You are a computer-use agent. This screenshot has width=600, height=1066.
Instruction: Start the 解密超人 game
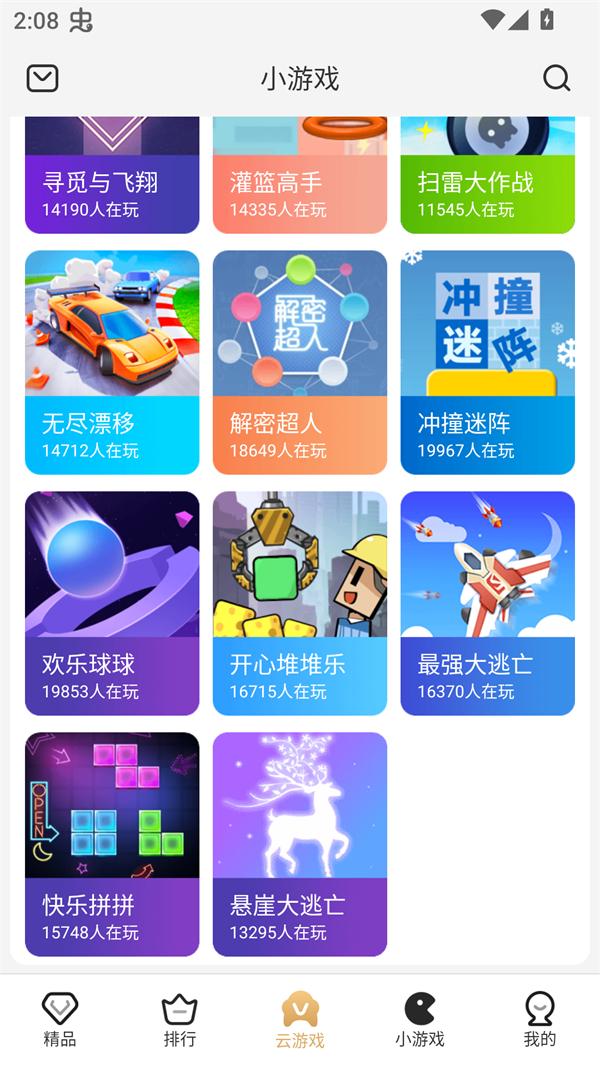300,362
